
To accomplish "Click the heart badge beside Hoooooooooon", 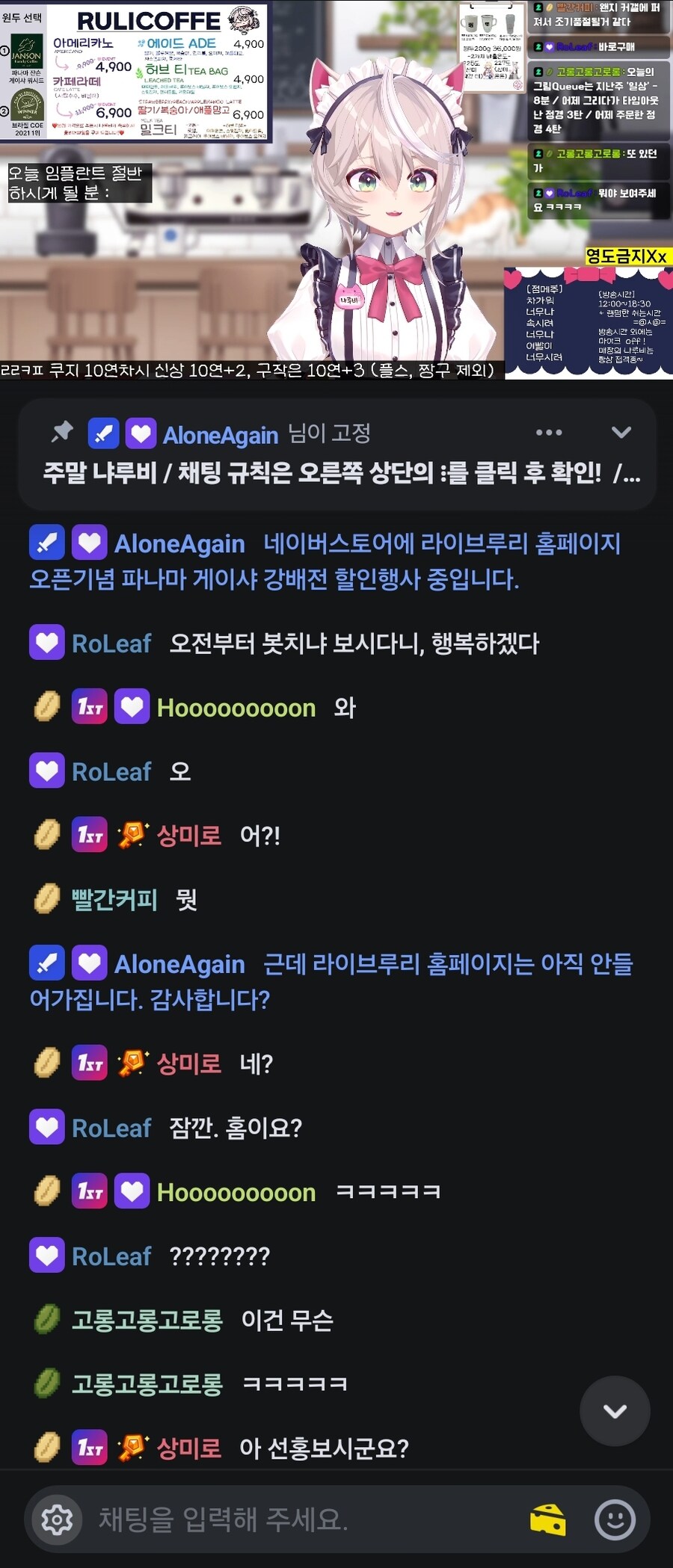I will pyautogui.click(x=132, y=706).
